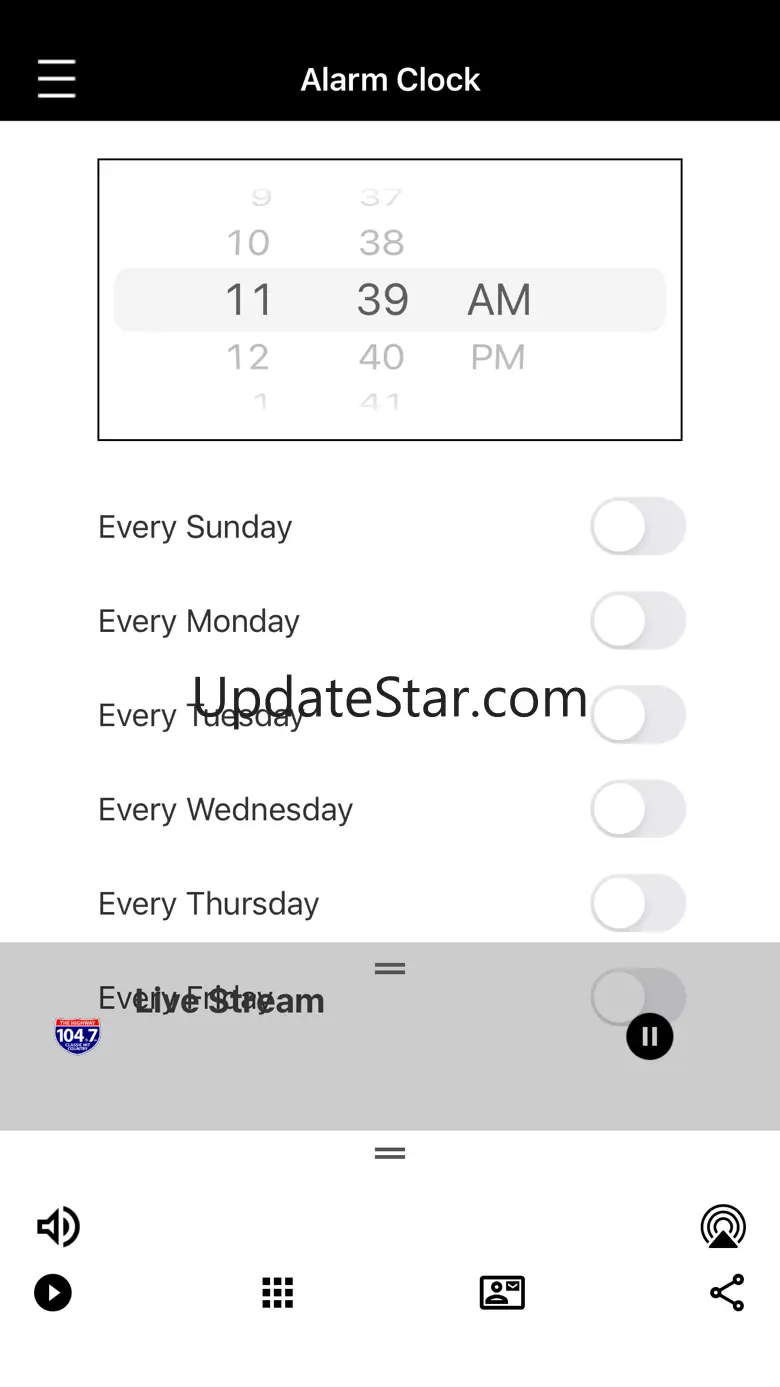Enable the Every Thursday toggle
Image resolution: width=780 pixels, height=1387 pixels.
pyautogui.click(x=638, y=902)
